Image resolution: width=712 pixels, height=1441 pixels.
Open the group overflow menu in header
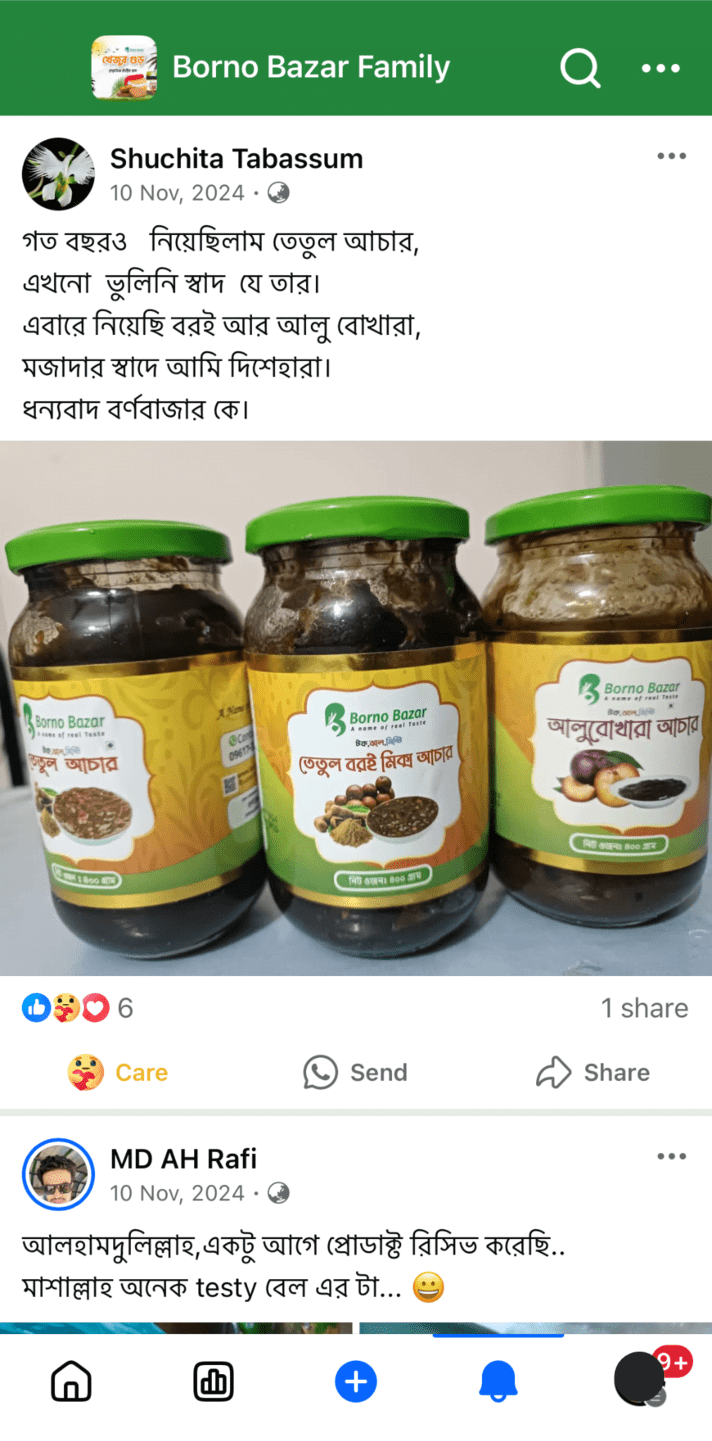[x=660, y=68]
